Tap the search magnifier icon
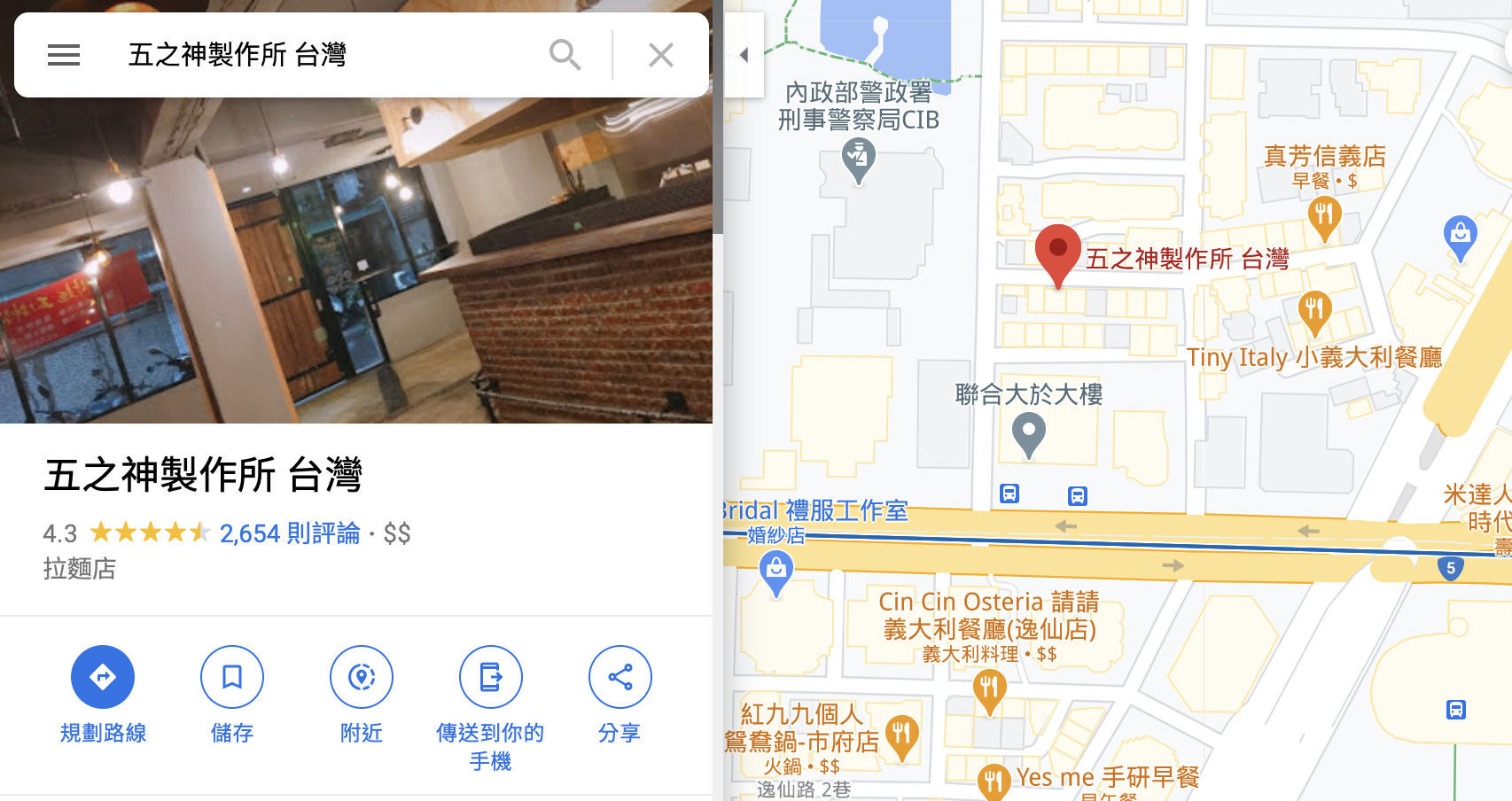1512x801 pixels. point(565,55)
